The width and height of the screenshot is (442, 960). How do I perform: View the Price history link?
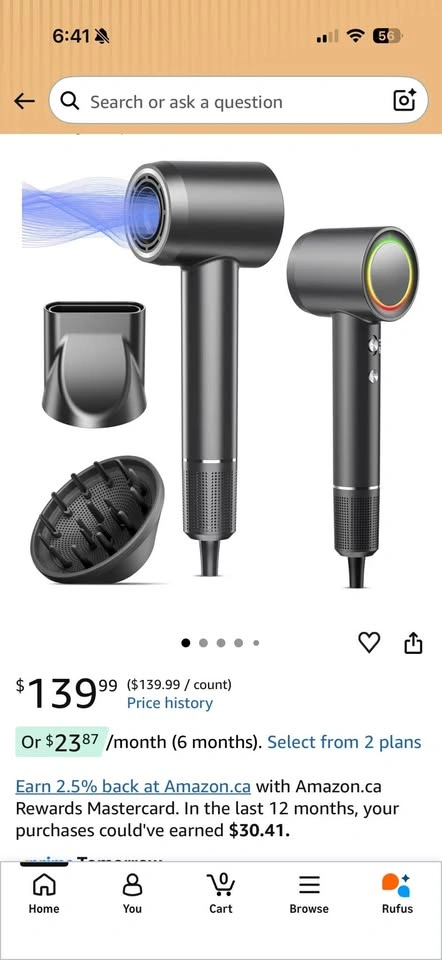(x=170, y=703)
